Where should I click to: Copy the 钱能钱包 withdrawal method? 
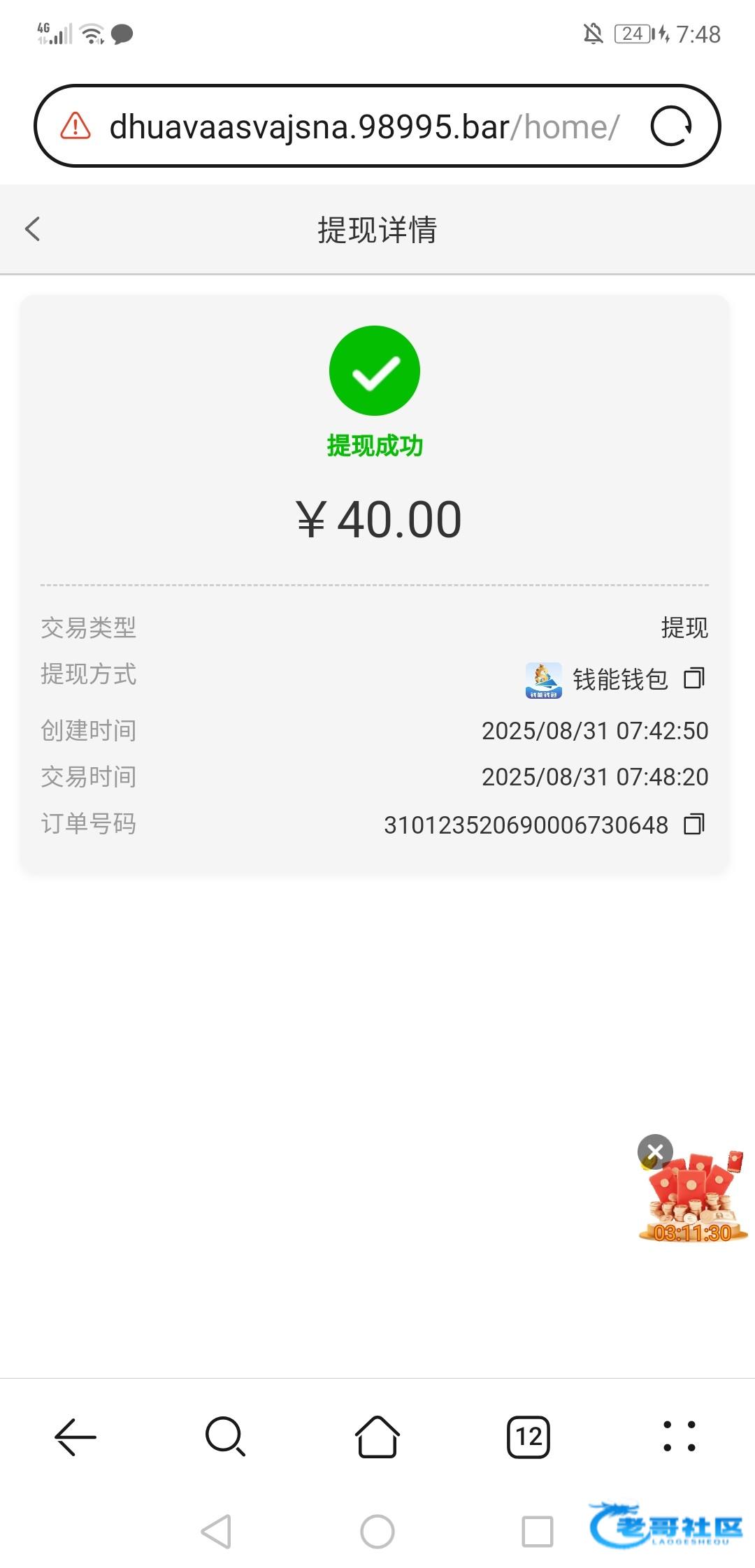click(694, 678)
